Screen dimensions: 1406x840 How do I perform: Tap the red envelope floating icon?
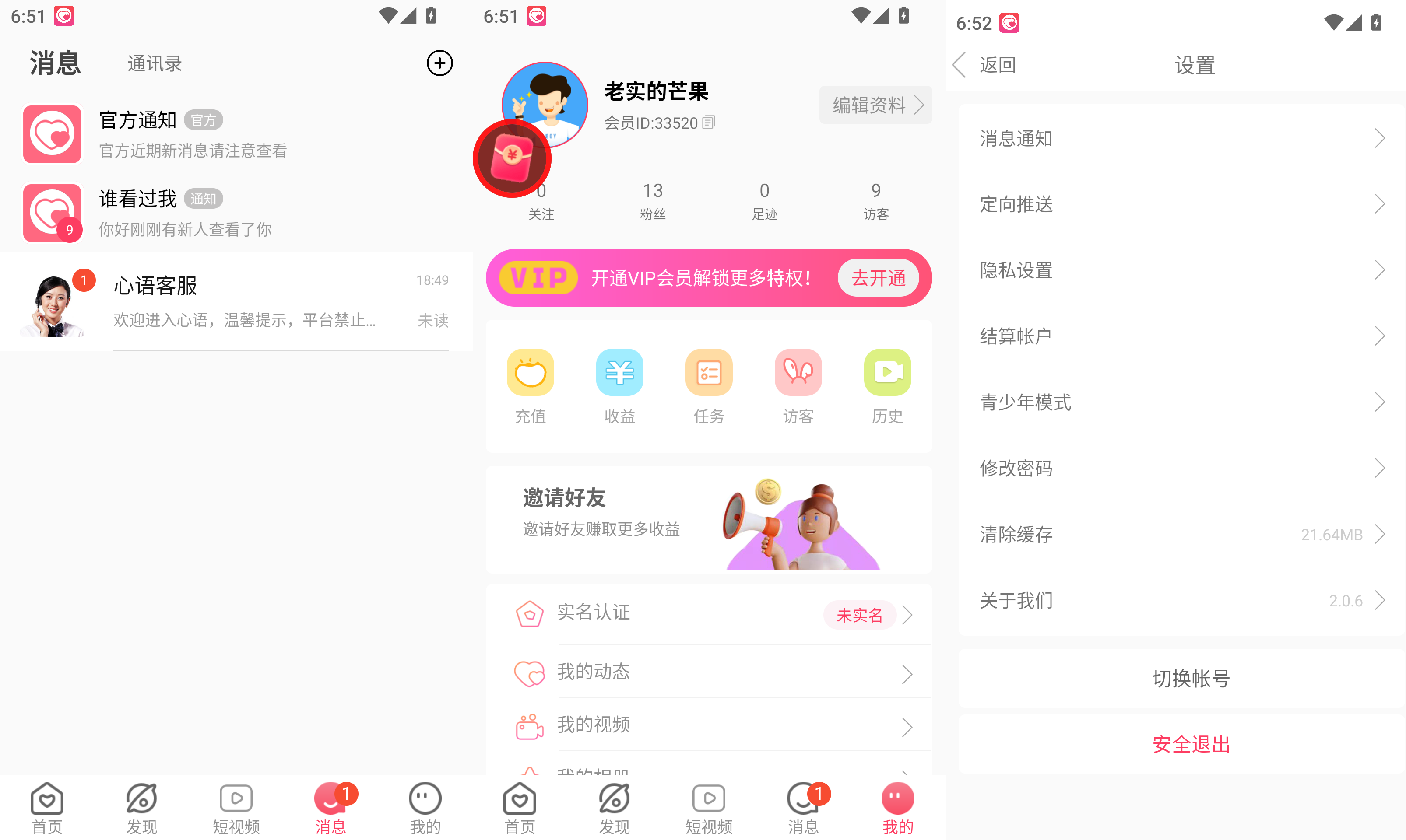pos(512,158)
